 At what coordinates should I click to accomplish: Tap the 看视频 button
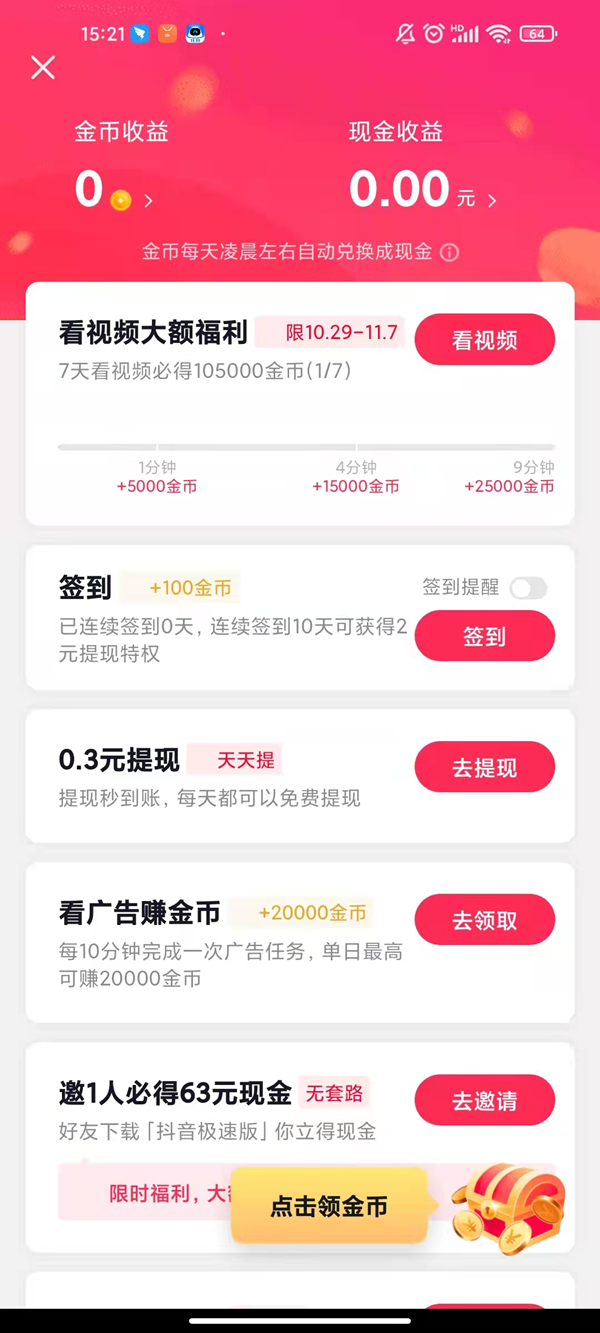coord(484,340)
